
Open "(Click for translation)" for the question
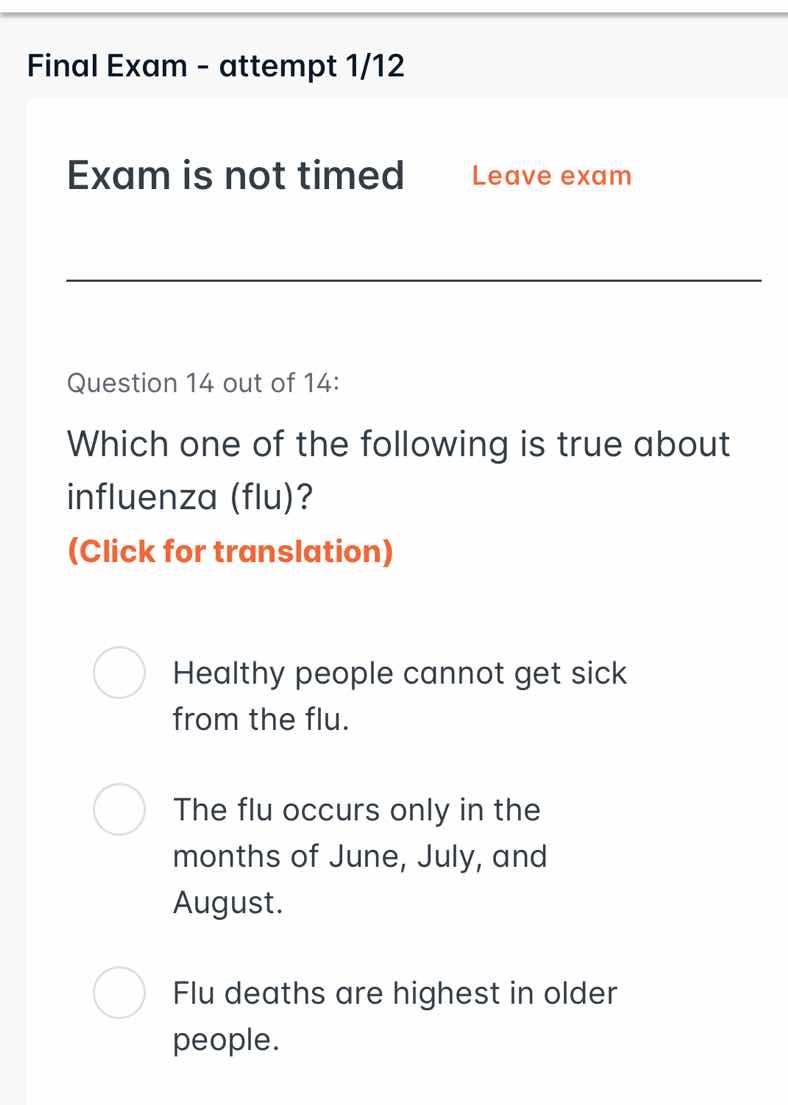pyautogui.click(x=229, y=551)
